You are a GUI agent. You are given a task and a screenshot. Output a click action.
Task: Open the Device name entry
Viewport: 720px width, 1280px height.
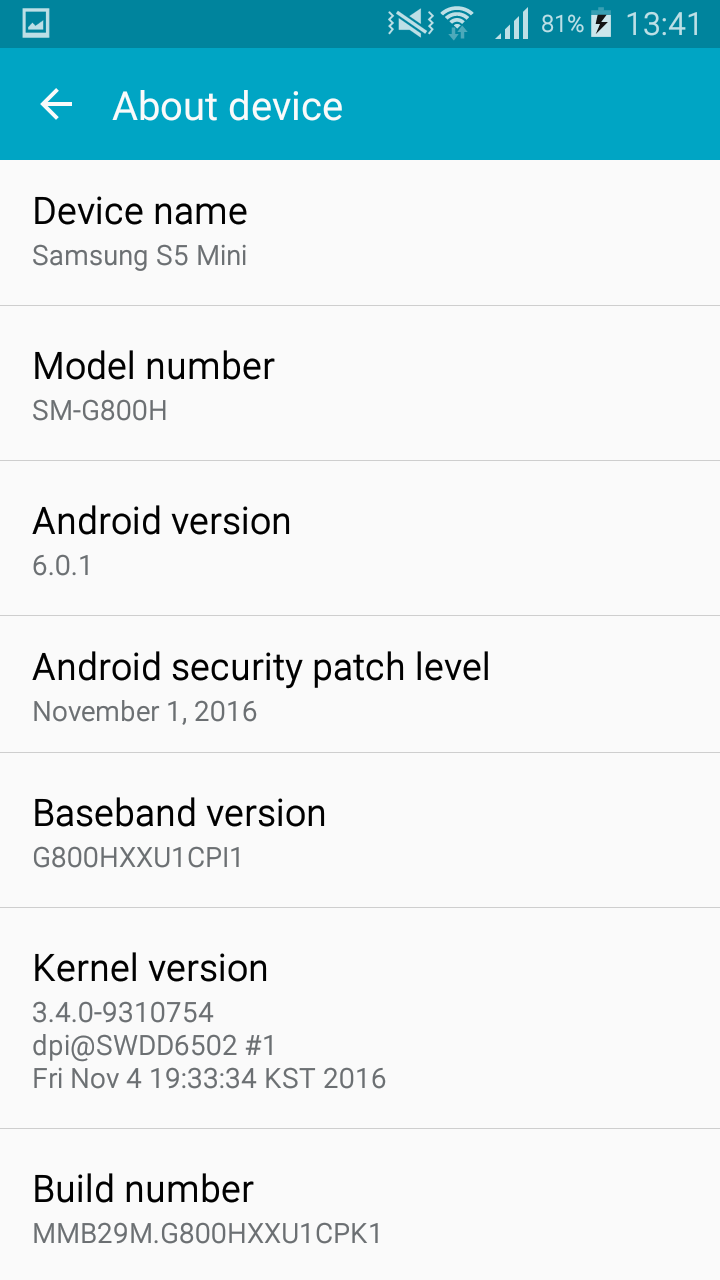(x=360, y=230)
